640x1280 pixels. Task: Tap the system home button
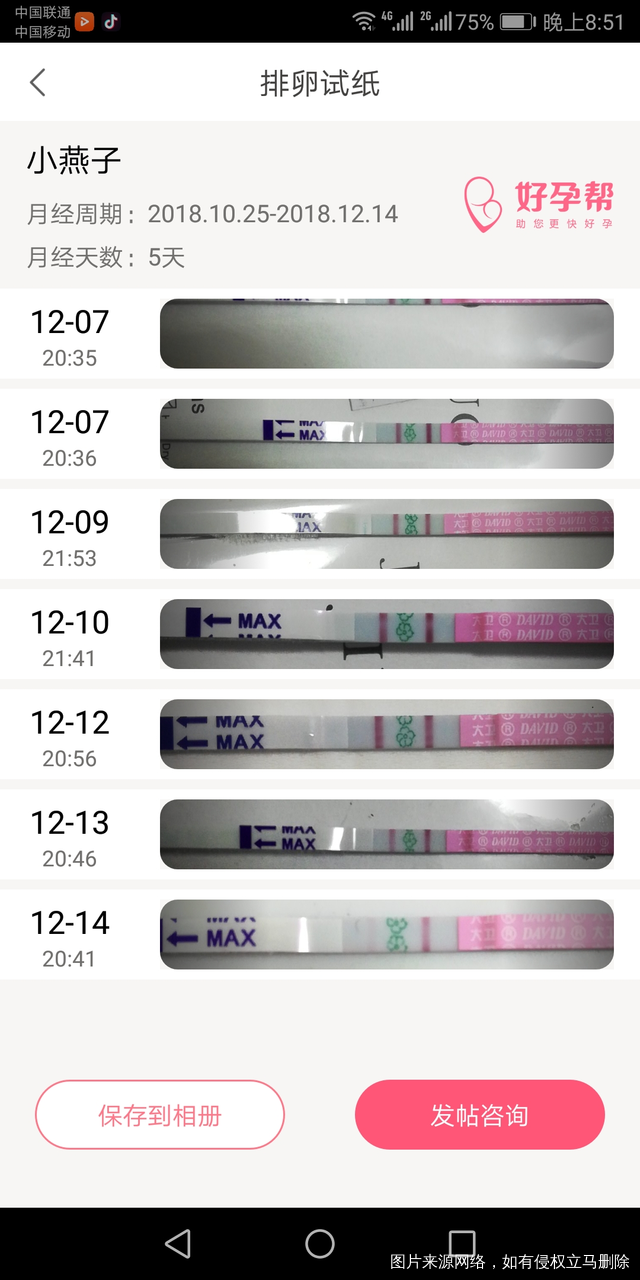[x=320, y=1243]
